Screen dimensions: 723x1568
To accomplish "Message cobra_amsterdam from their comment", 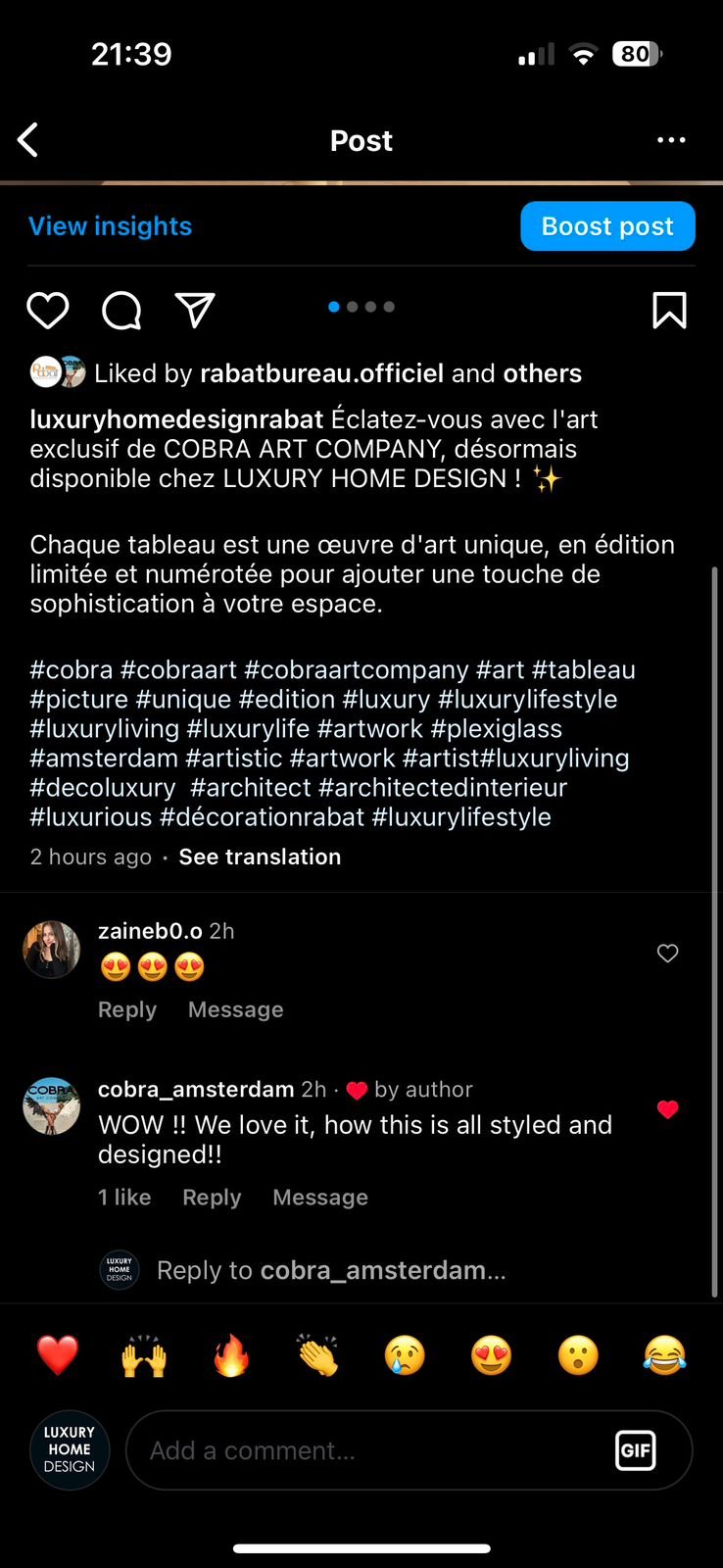I will [x=319, y=1198].
